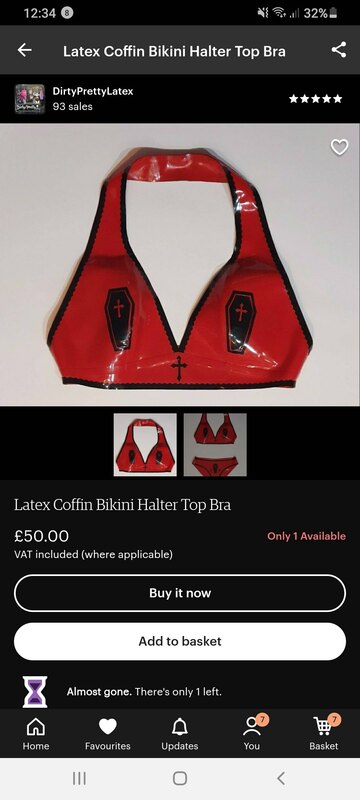Go to the You tab
The width and height of the screenshot is (360, 800).
click(252, 734)
